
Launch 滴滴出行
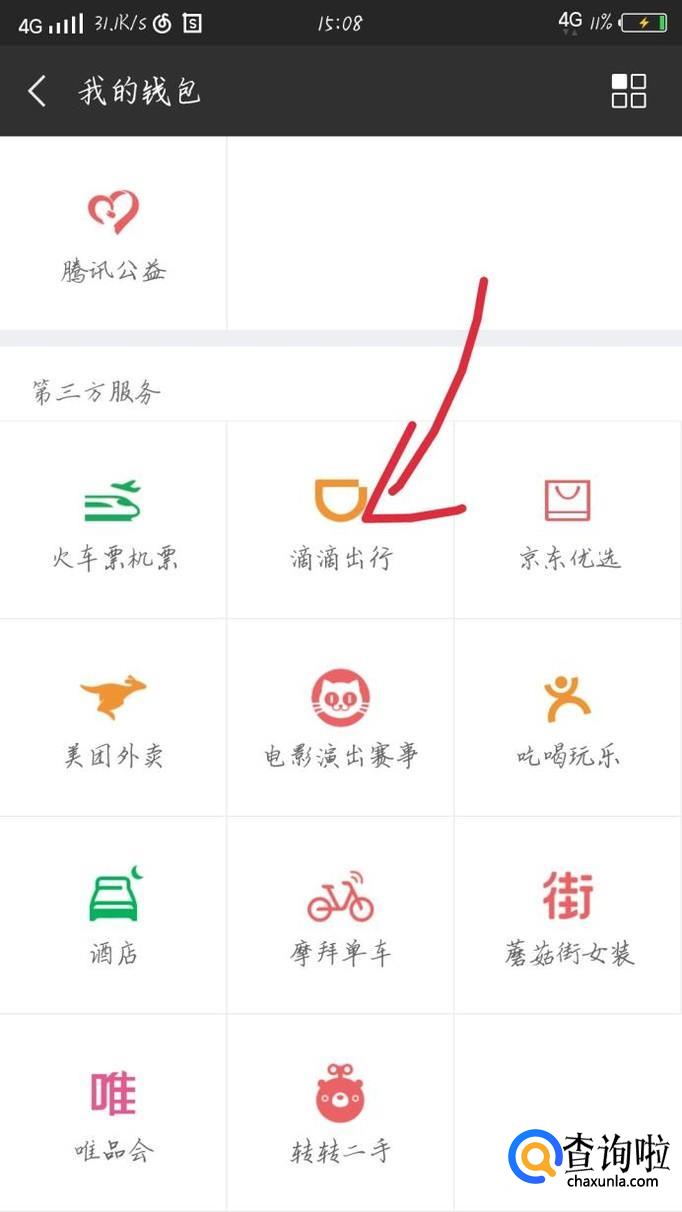341,520
